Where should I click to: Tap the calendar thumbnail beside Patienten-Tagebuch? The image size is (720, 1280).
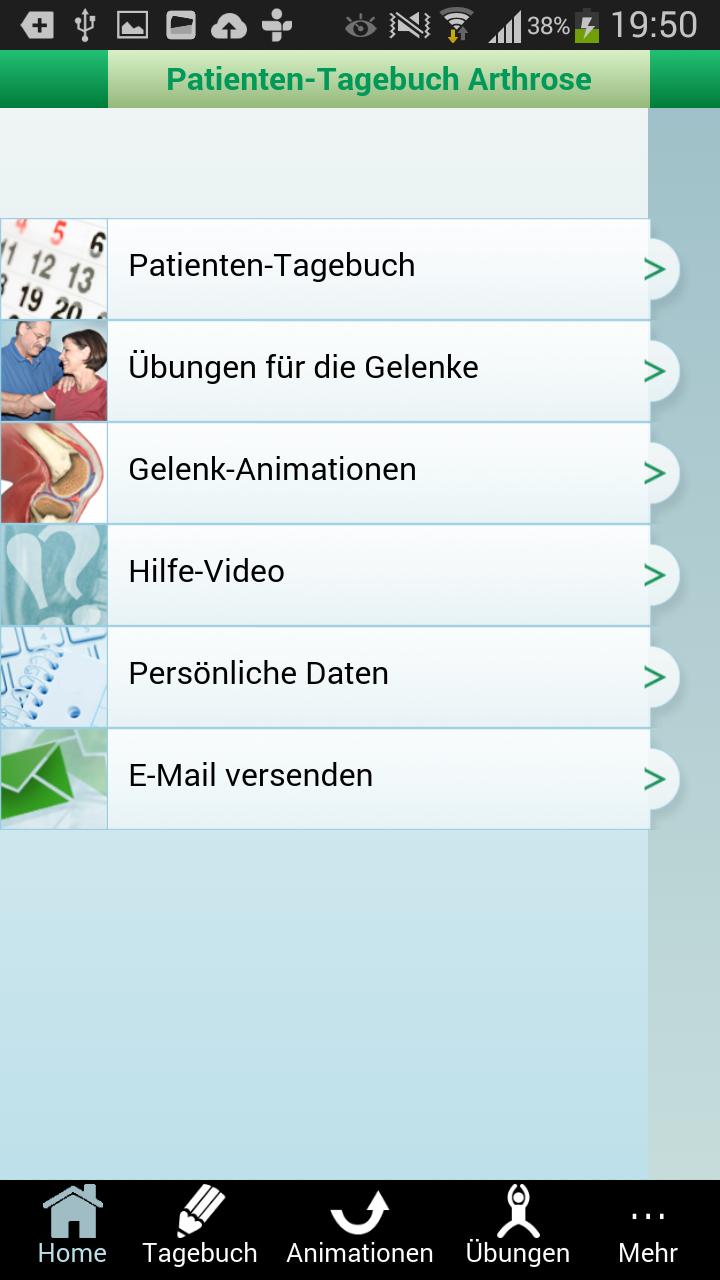[53, 267]
